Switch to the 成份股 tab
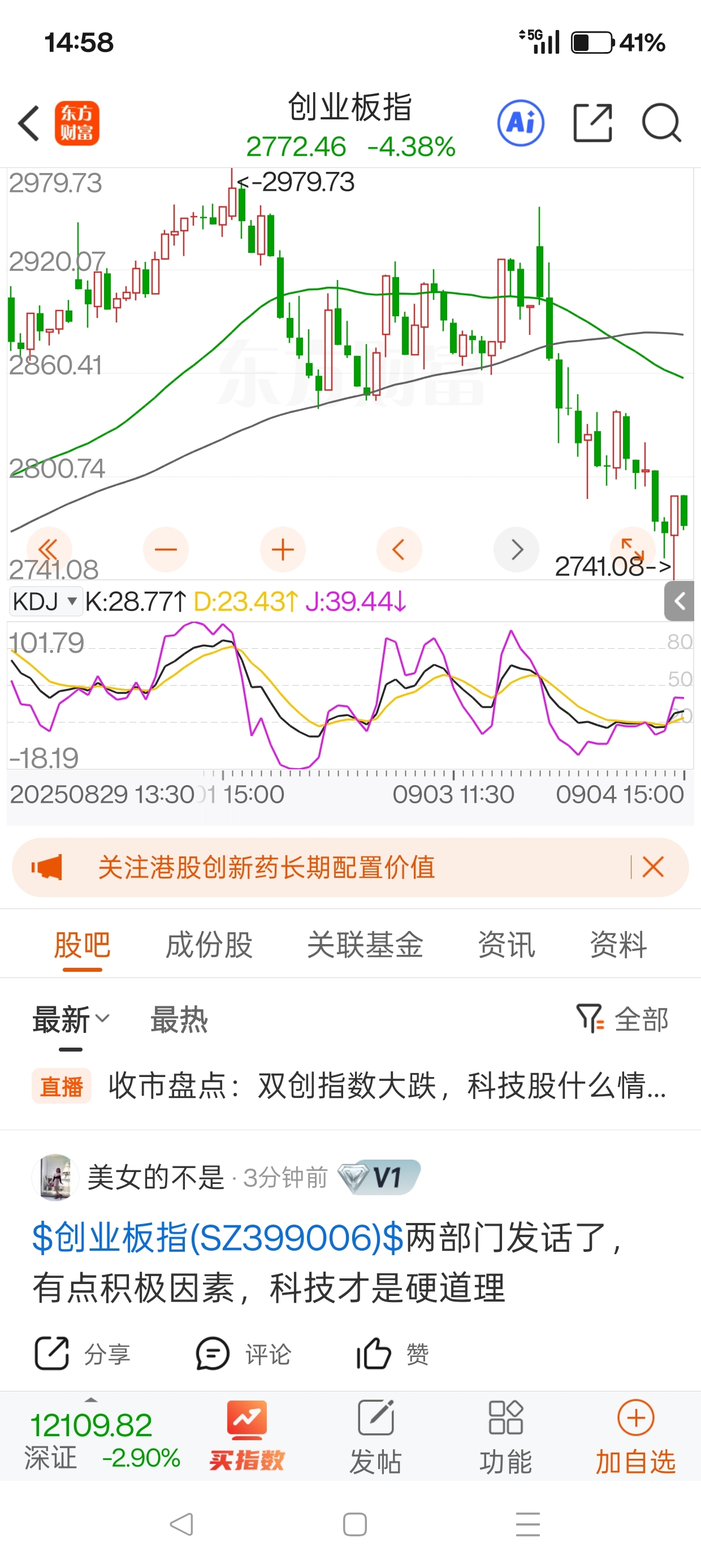Screen dimensions: 701x1568 [x=209, y=945]
